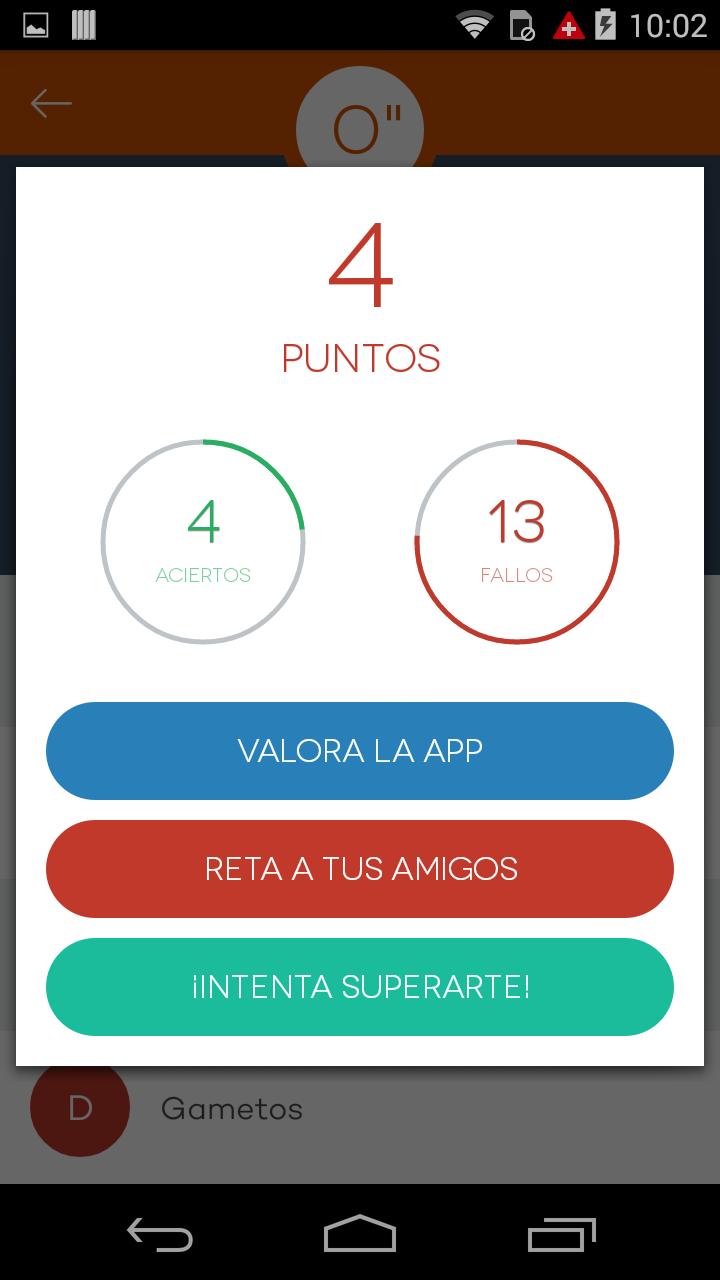
Task: Tap ¡INTENTA SUPERARTE! to retry
Action: tap(360, 987)
